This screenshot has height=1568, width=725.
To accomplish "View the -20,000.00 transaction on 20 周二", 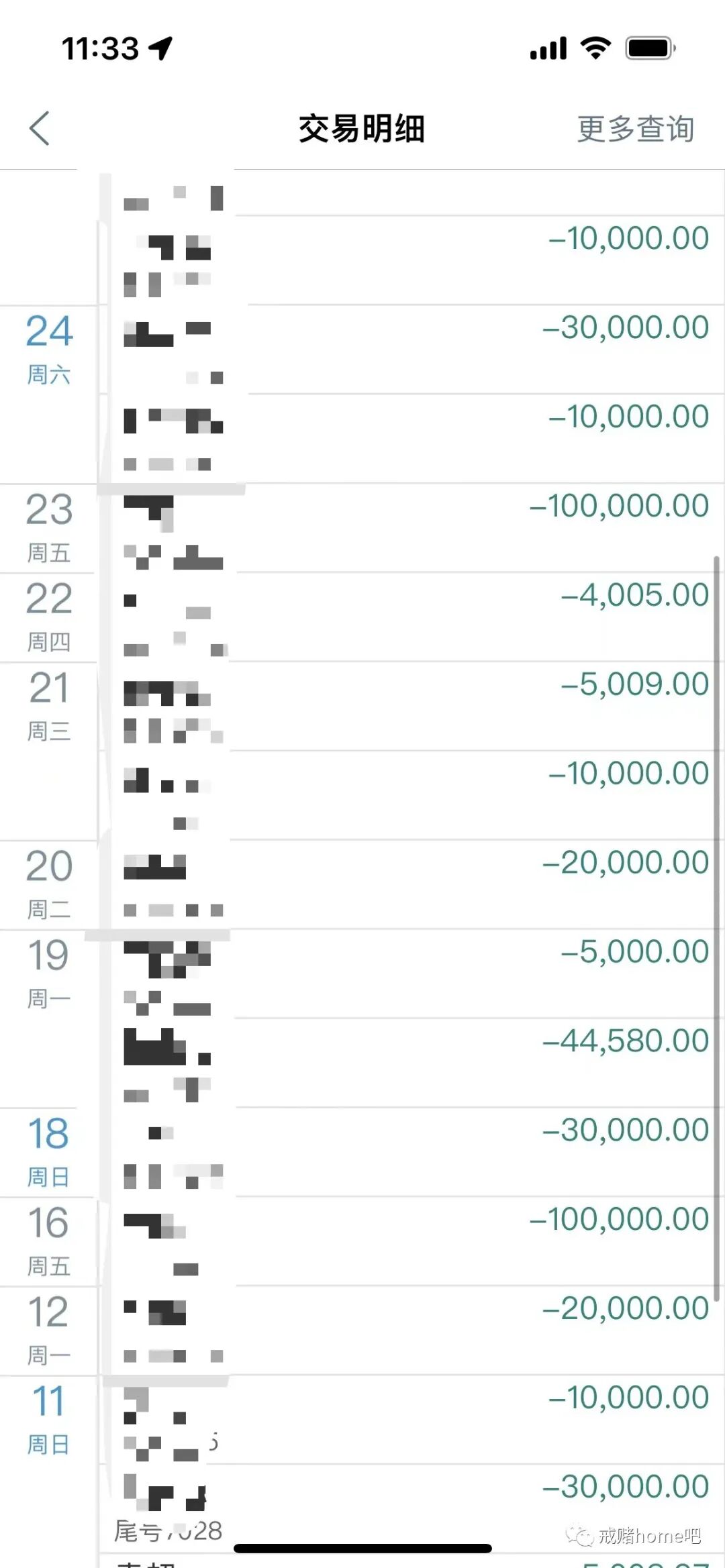I will [x=470, y=884].
